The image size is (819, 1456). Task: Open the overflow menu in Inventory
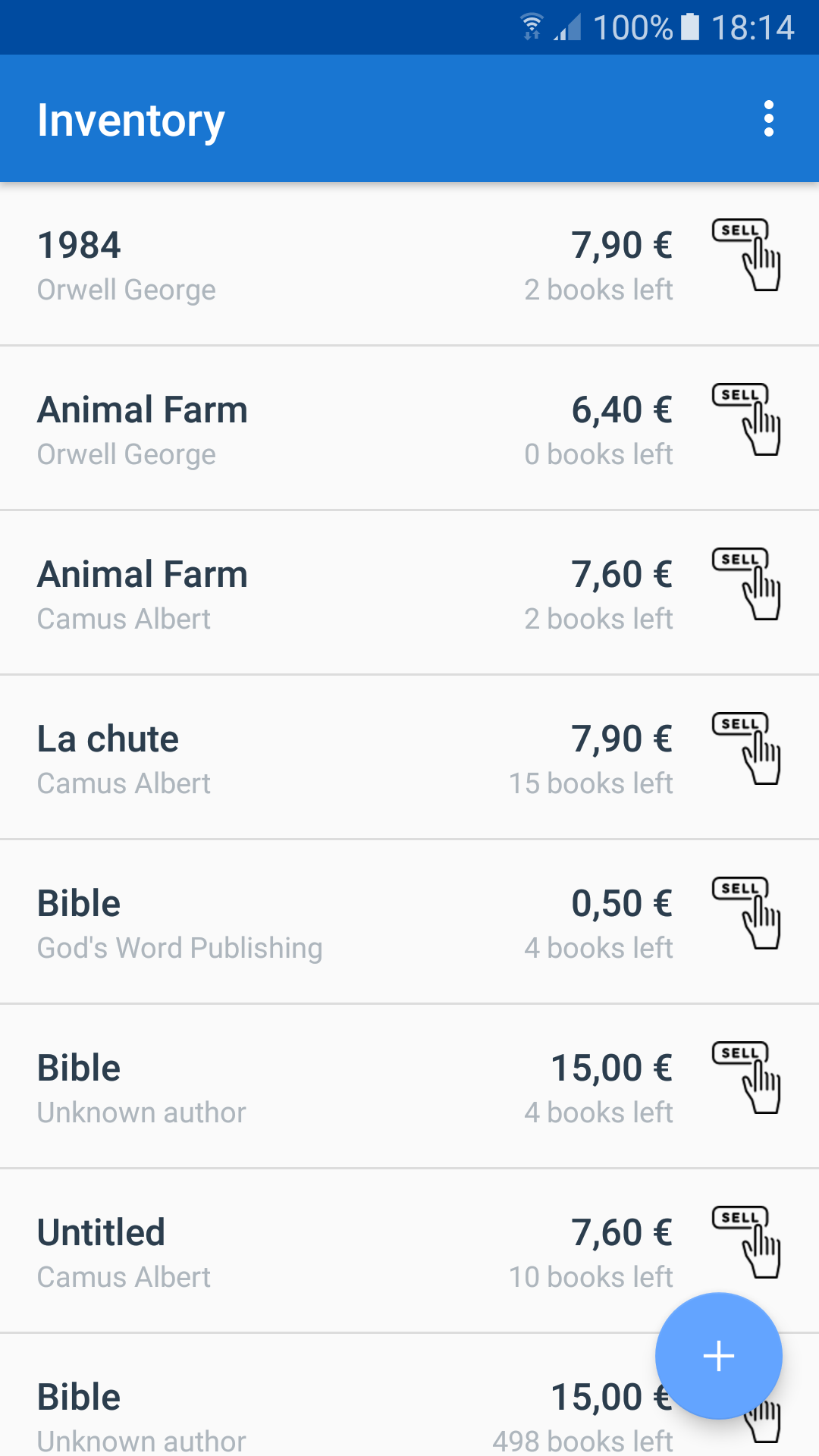point(768,119)
